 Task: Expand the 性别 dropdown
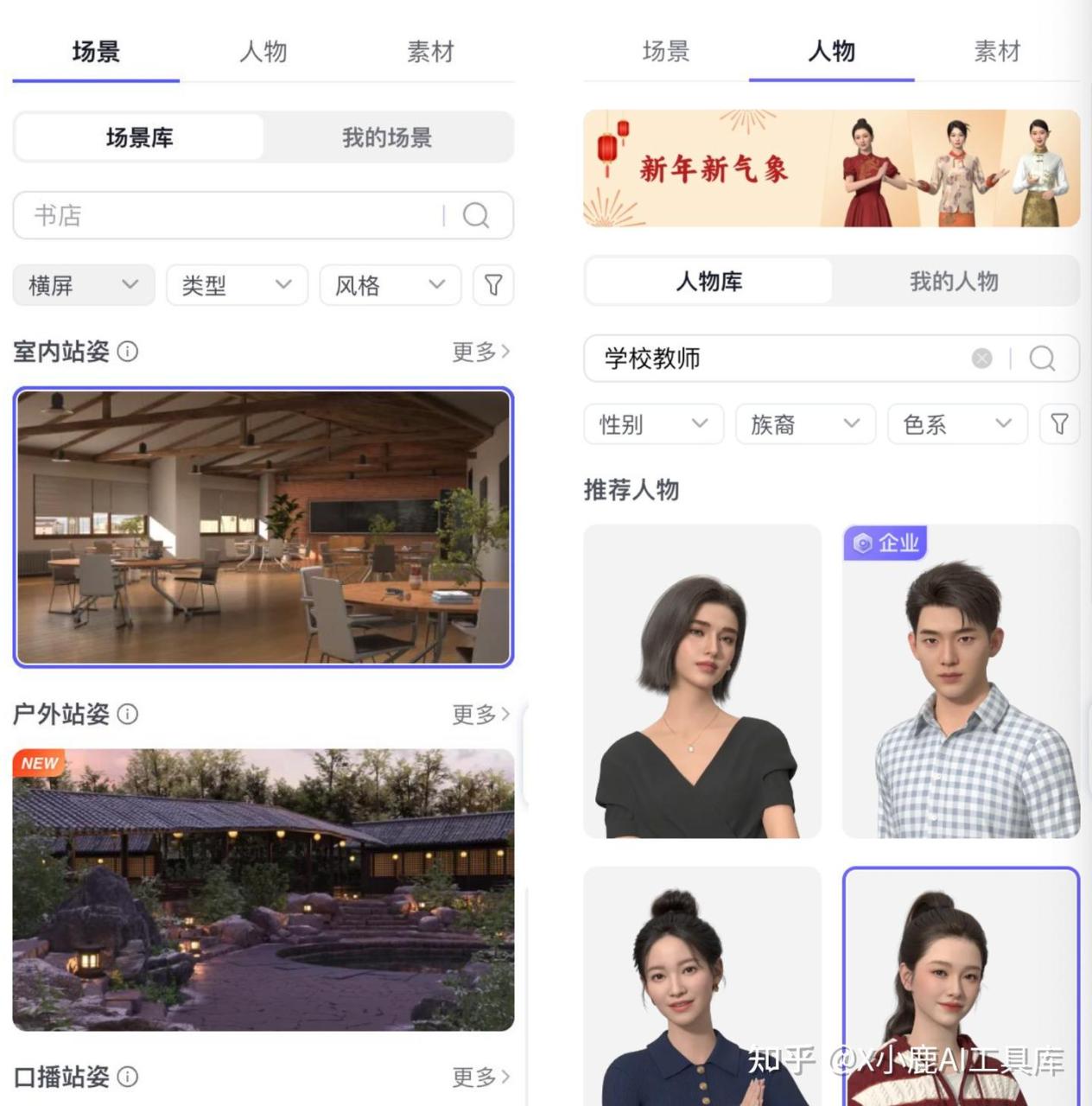653,424
